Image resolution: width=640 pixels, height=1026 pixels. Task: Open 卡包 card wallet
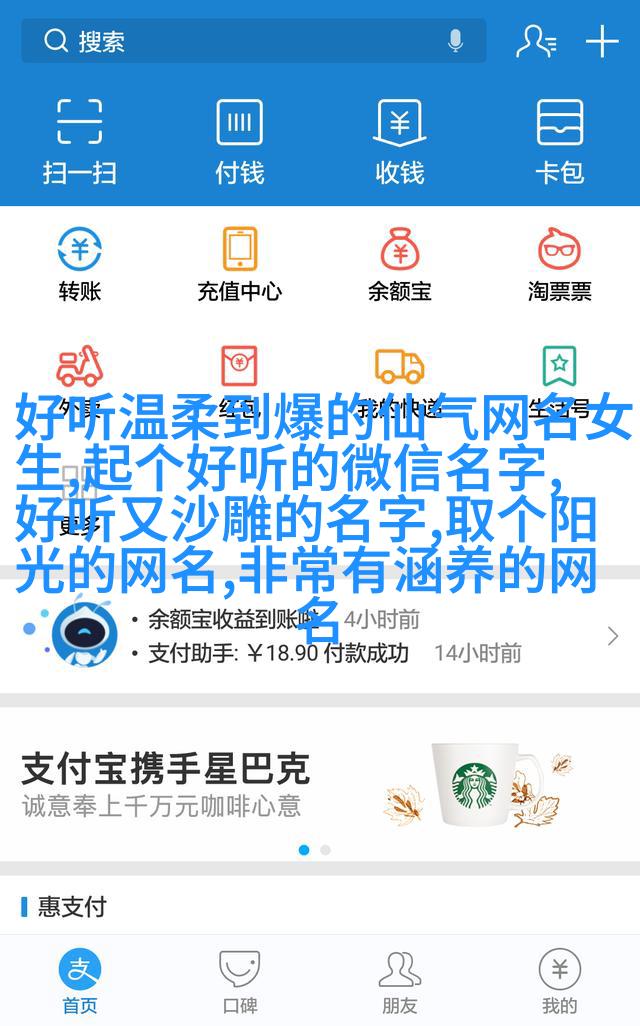point(559,140)
